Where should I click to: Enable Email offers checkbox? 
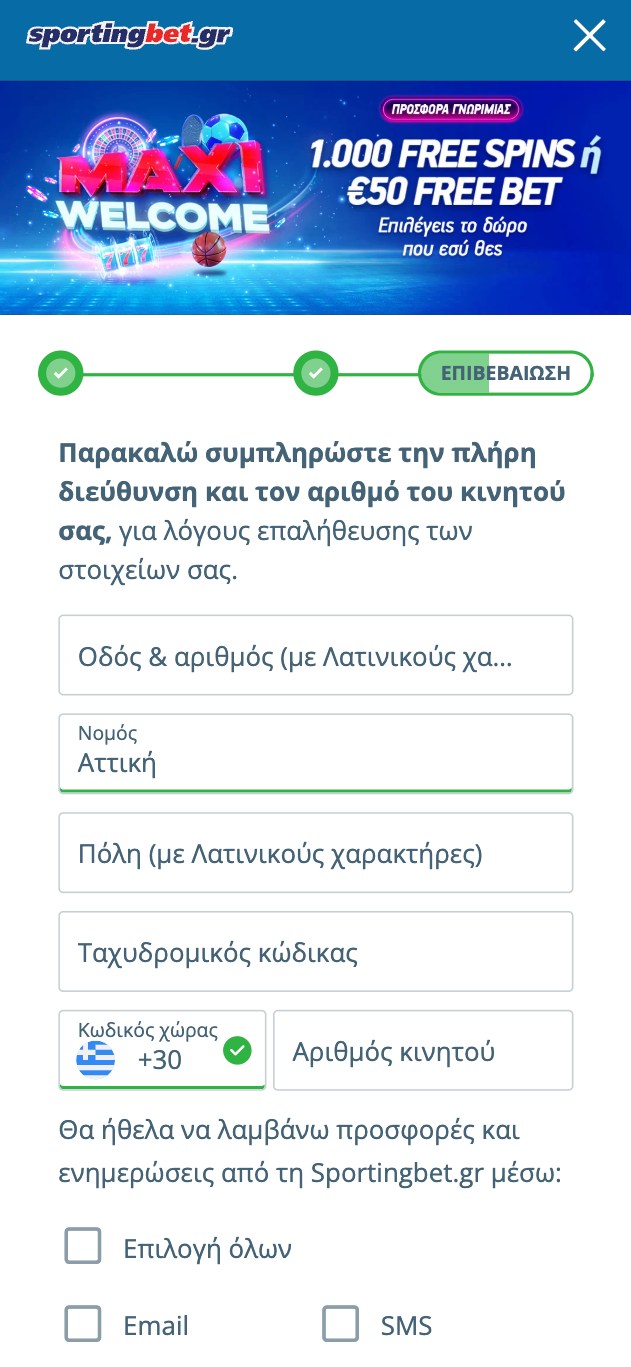(x=83, y=1325)
